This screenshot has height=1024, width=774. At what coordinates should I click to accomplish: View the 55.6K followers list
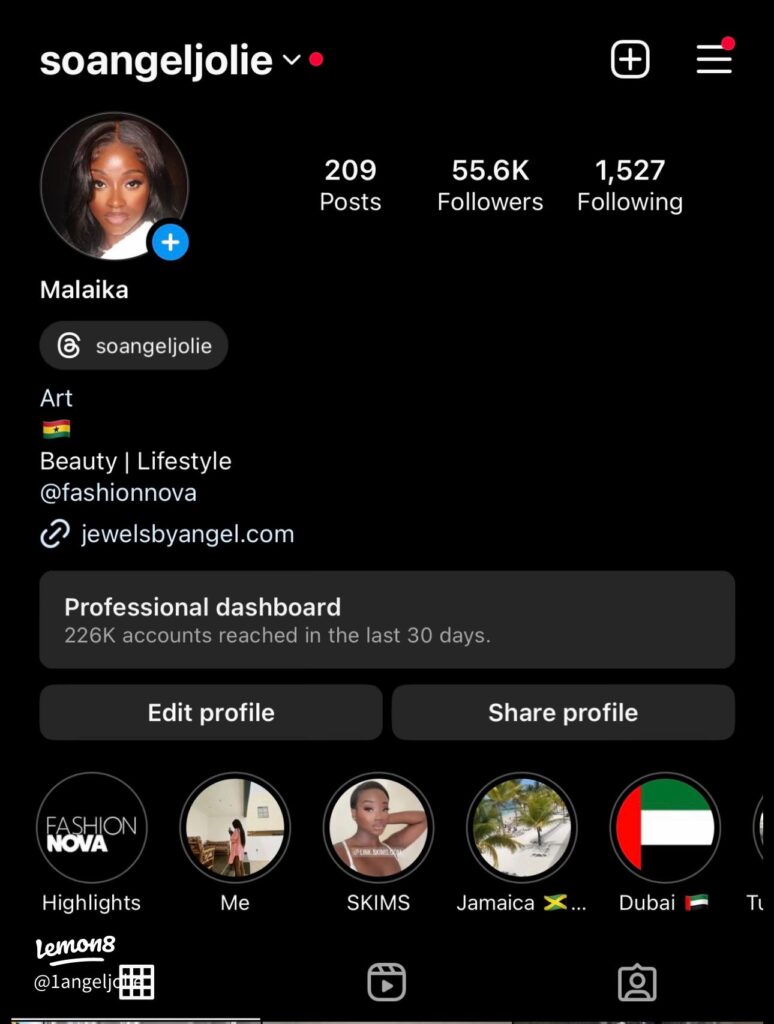[x=490, y=185]
